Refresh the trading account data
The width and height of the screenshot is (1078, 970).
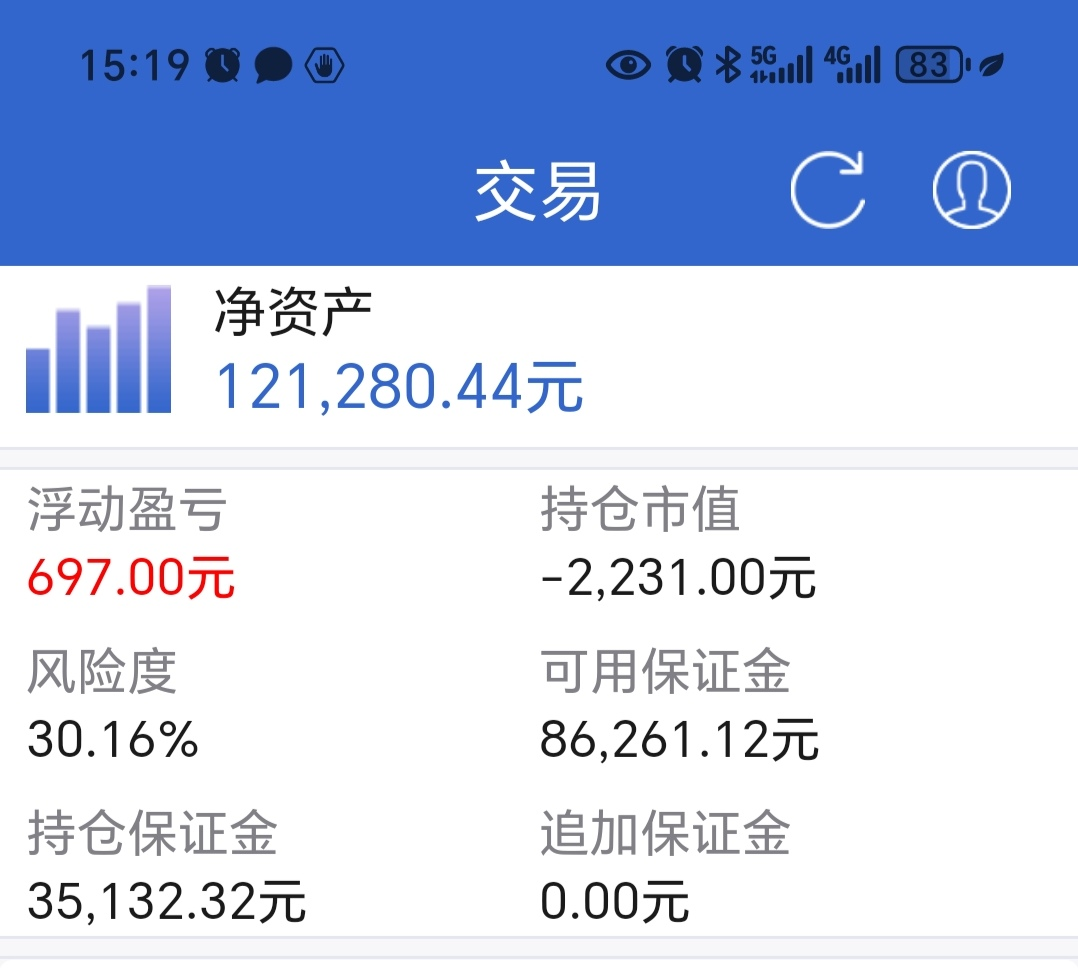827,189
